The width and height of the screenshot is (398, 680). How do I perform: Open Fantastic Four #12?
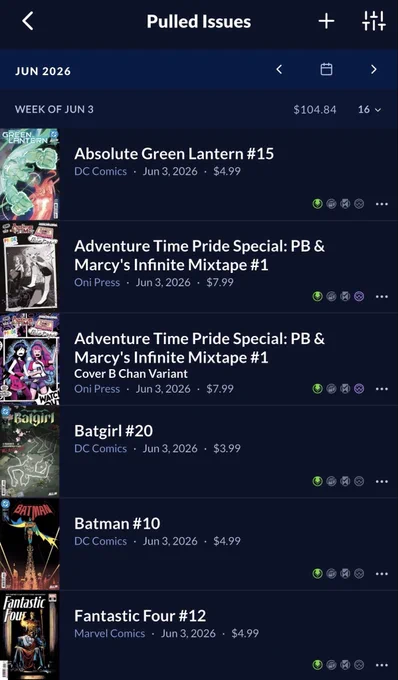click(199, 635)
